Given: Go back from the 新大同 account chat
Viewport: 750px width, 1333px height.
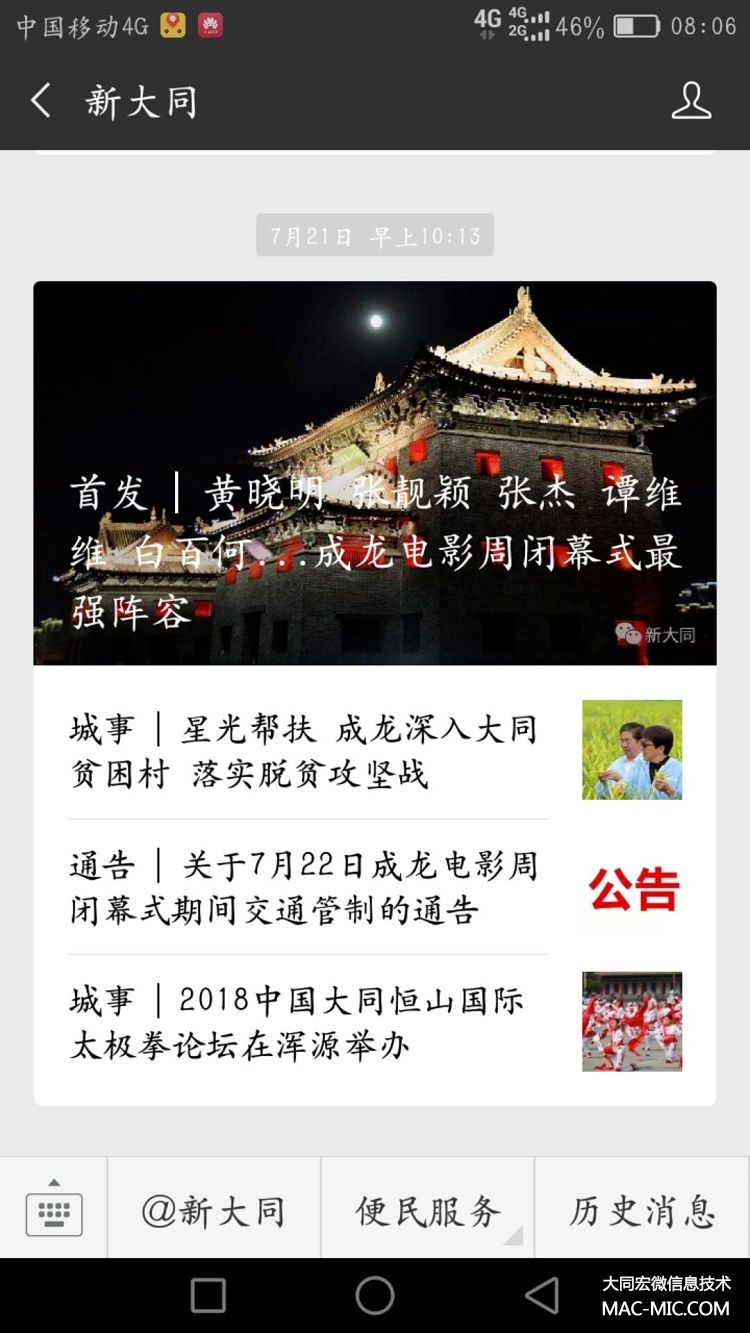Looking at the screenshot, I should 40,101.
